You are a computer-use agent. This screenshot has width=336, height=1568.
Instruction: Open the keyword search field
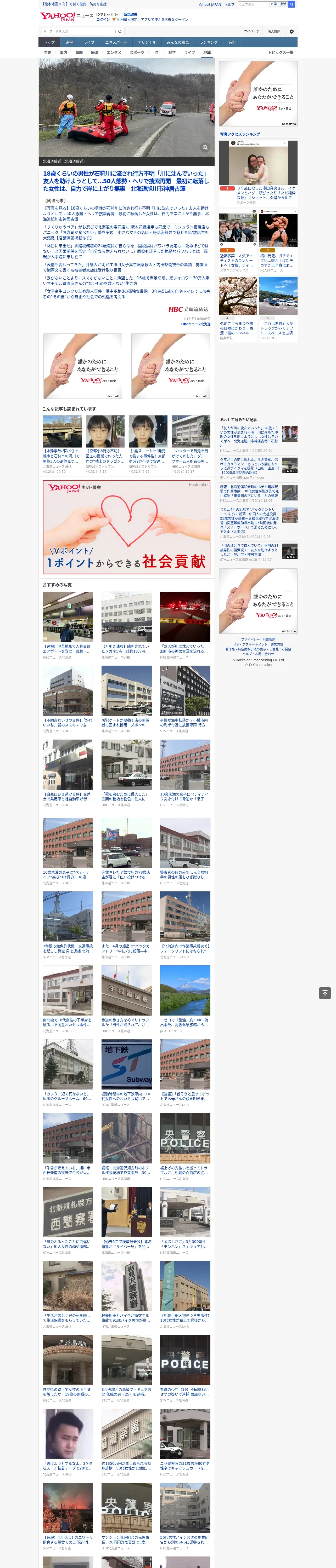[79, 32]
